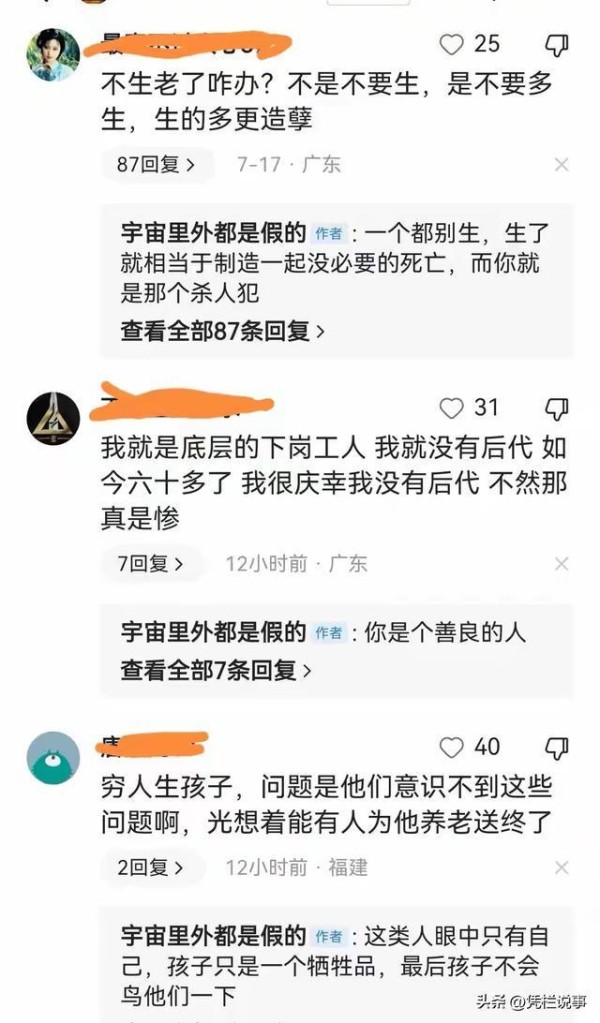Dismiss the 下岗工人 comment from 广东

561,564
